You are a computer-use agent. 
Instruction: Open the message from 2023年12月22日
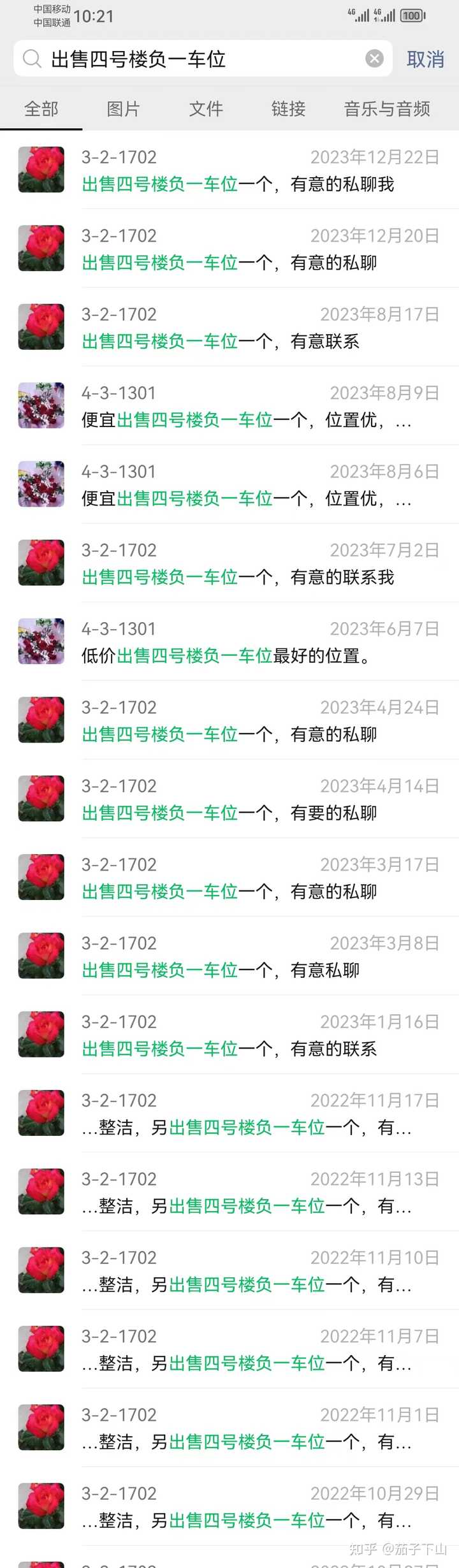pos(255,170)
